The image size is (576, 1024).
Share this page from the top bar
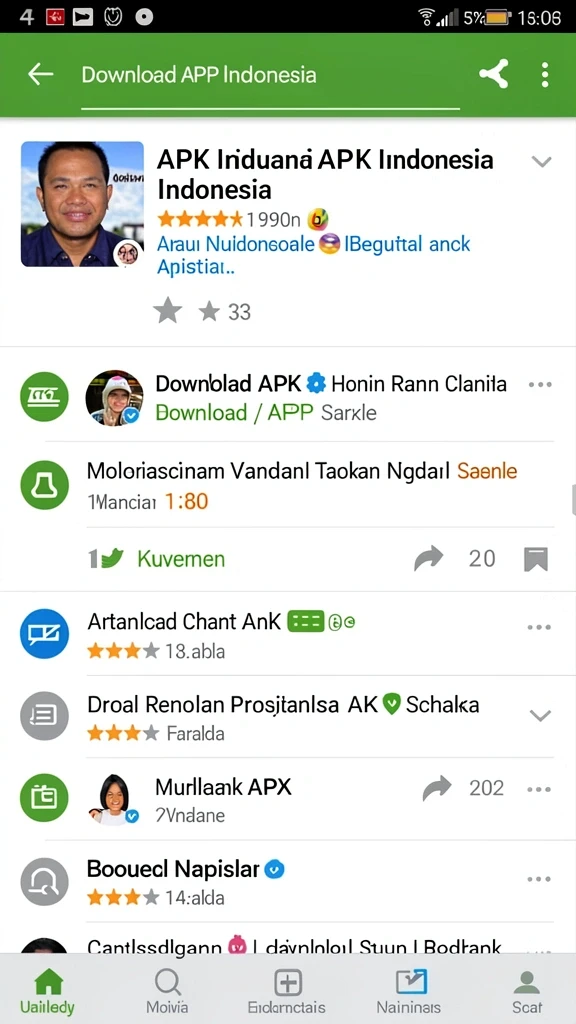(x=494, y=74)
